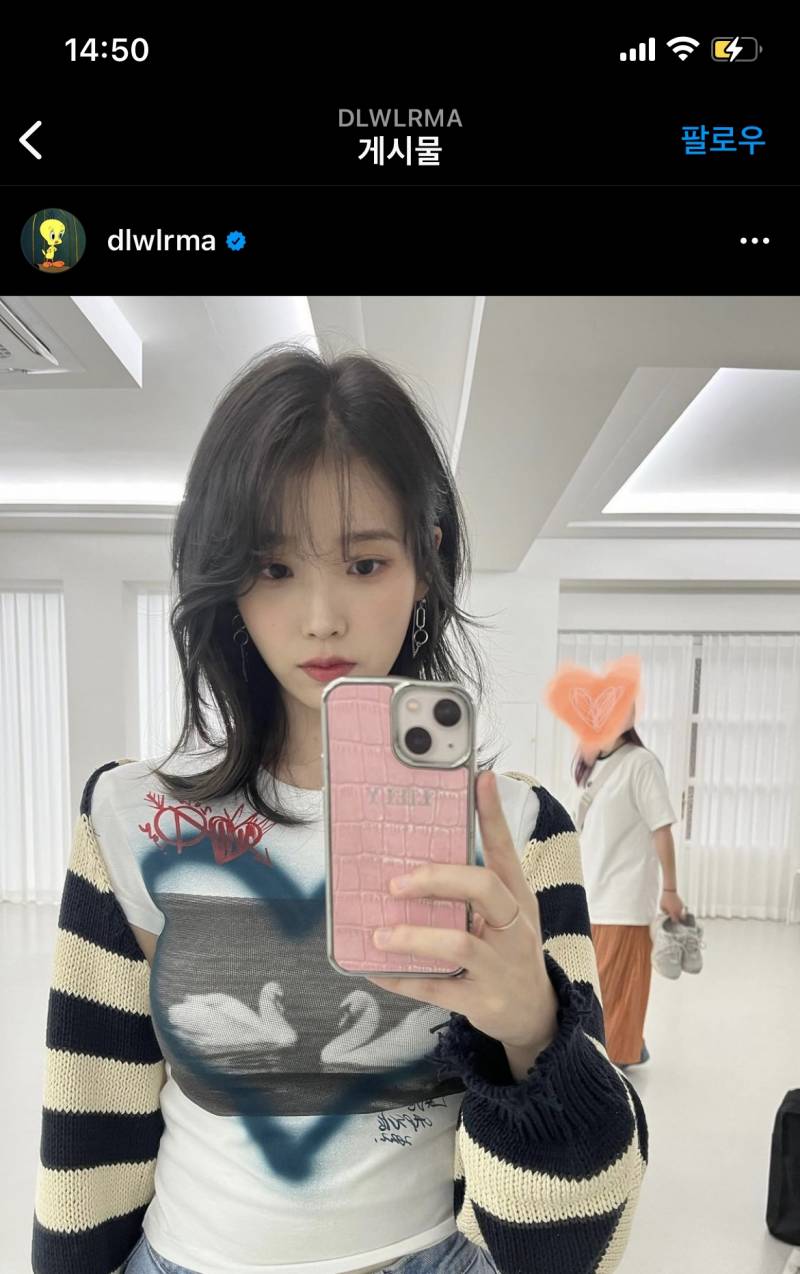Go back using the top arrow
The height and width of the screenshot is (1274, 800).
(31, 140)
